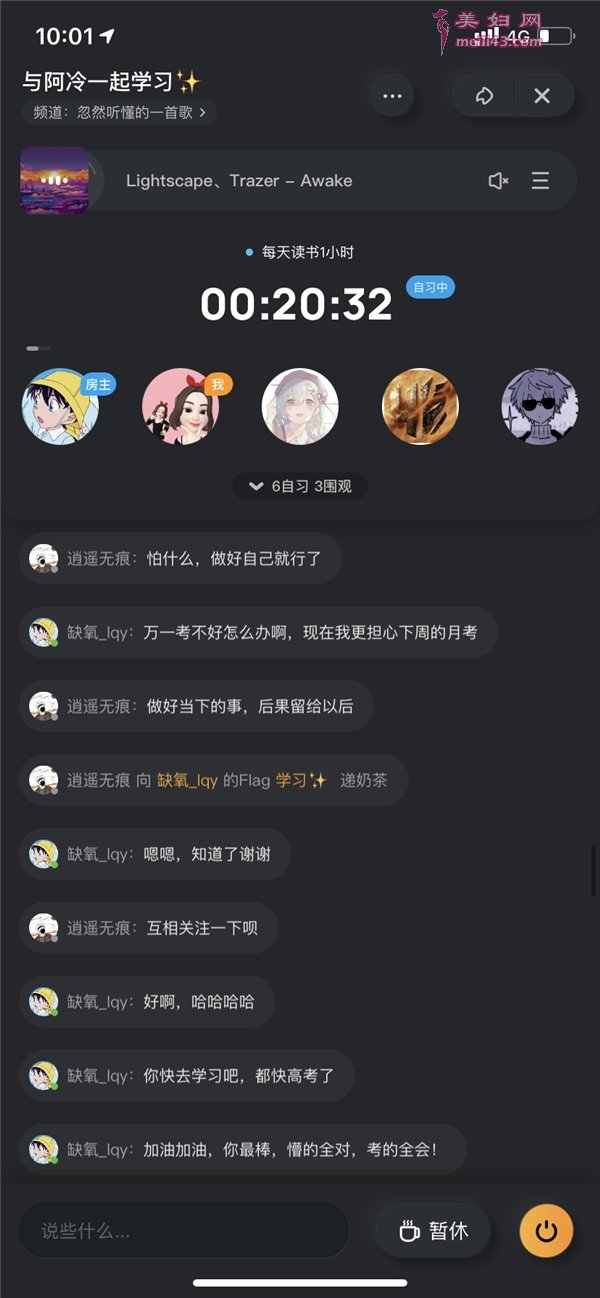Viewport: 600px width, 1298px height.
Task: Open the channel 忽然听懂的一首歌
Action: (119, 112)
